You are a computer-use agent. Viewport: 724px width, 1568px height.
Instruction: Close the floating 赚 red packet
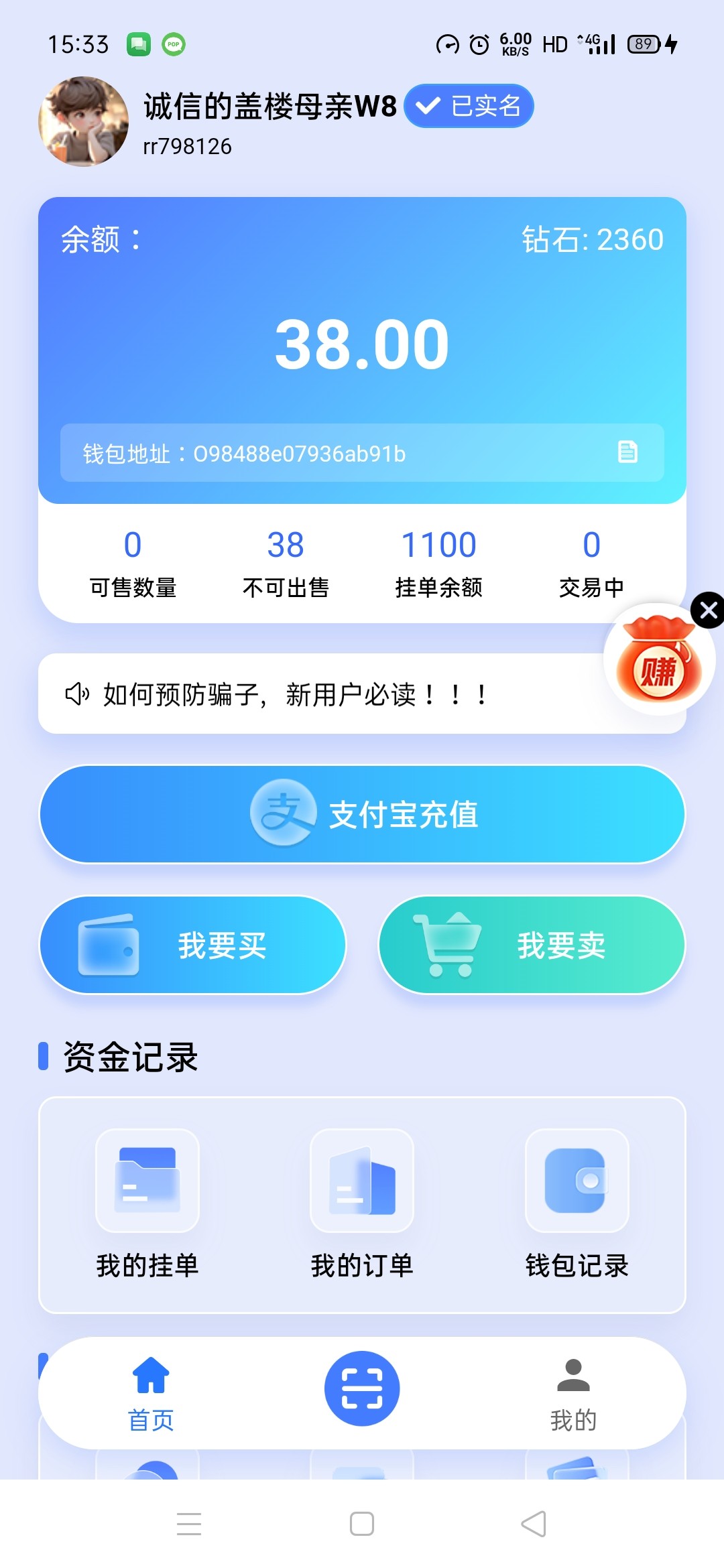[708, 610]
